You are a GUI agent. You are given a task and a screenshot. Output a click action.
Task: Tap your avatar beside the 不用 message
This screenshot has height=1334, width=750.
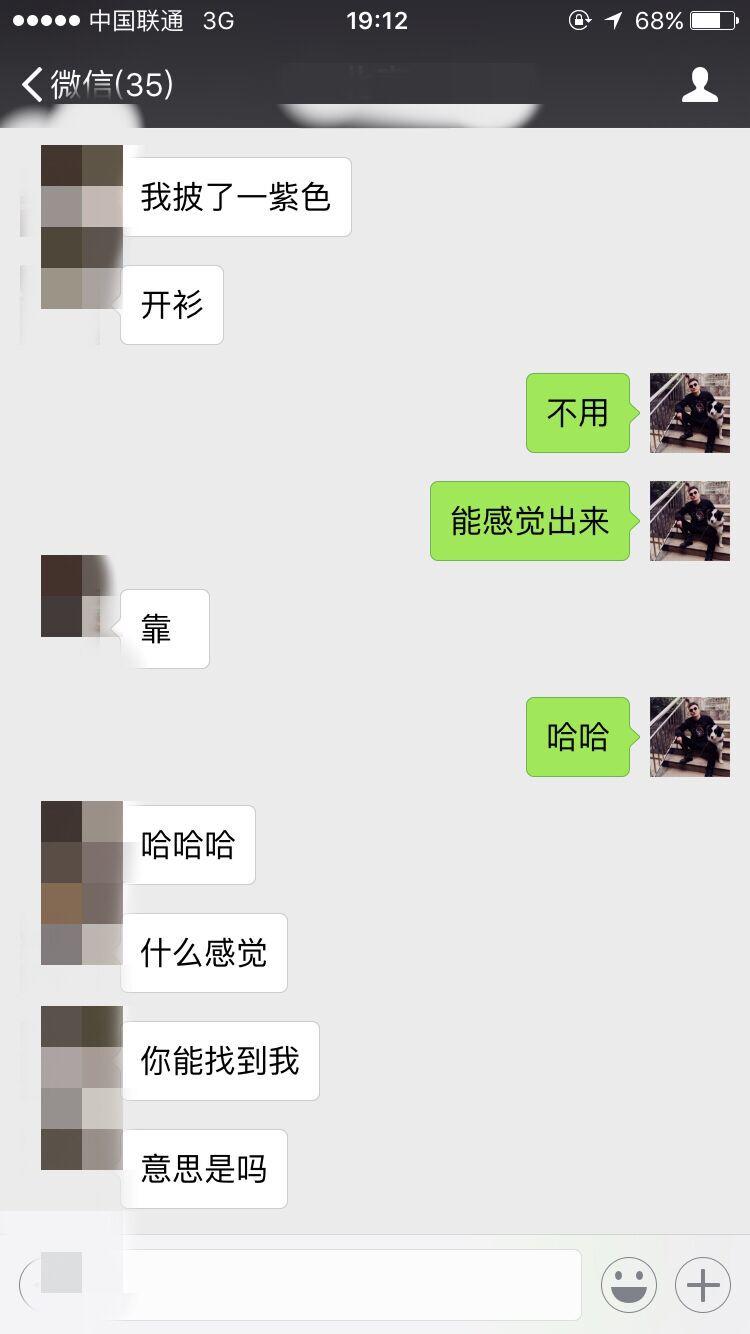coord(689,413)
